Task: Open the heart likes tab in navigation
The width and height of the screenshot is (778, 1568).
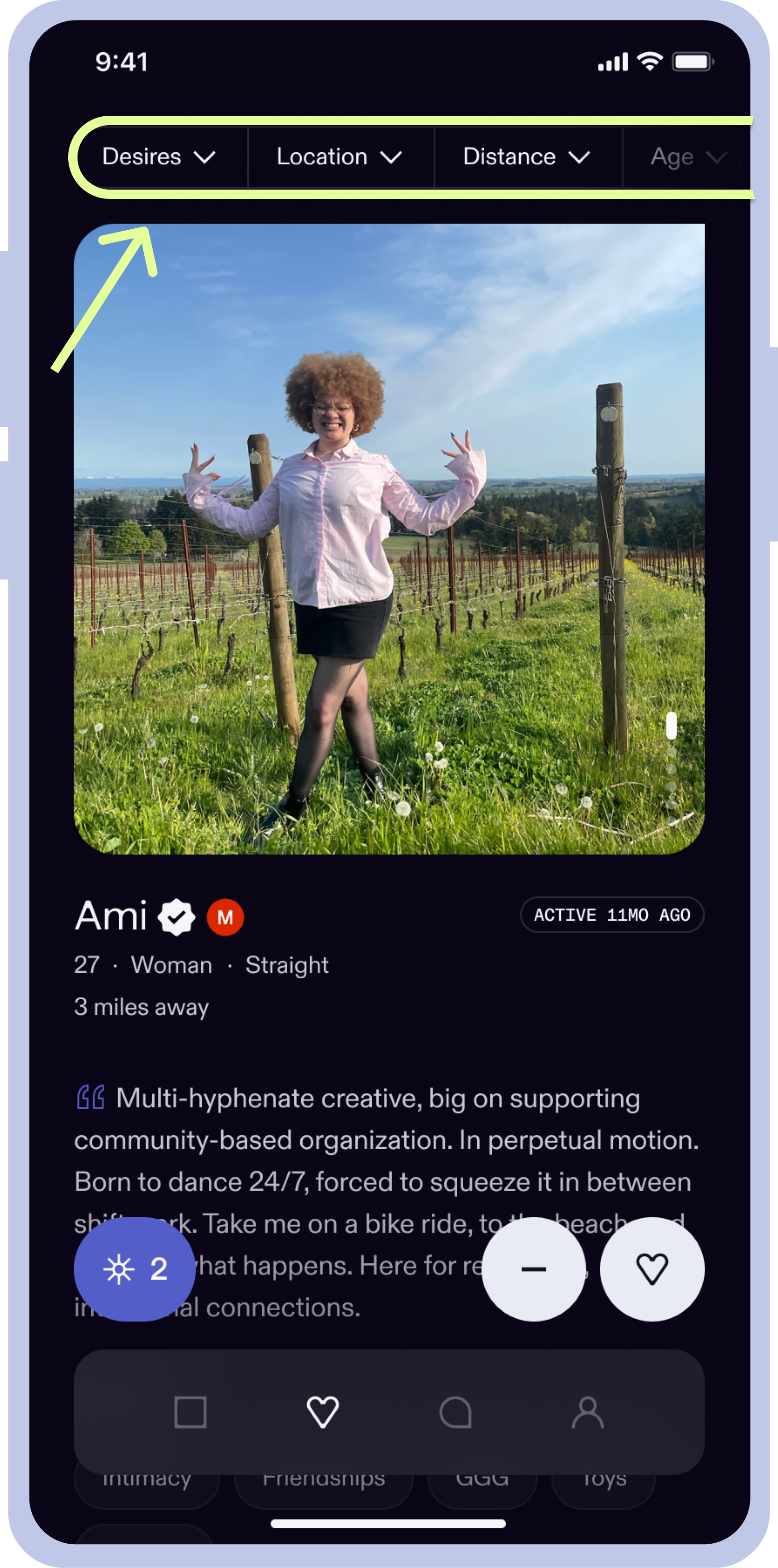Action: 322,1412
